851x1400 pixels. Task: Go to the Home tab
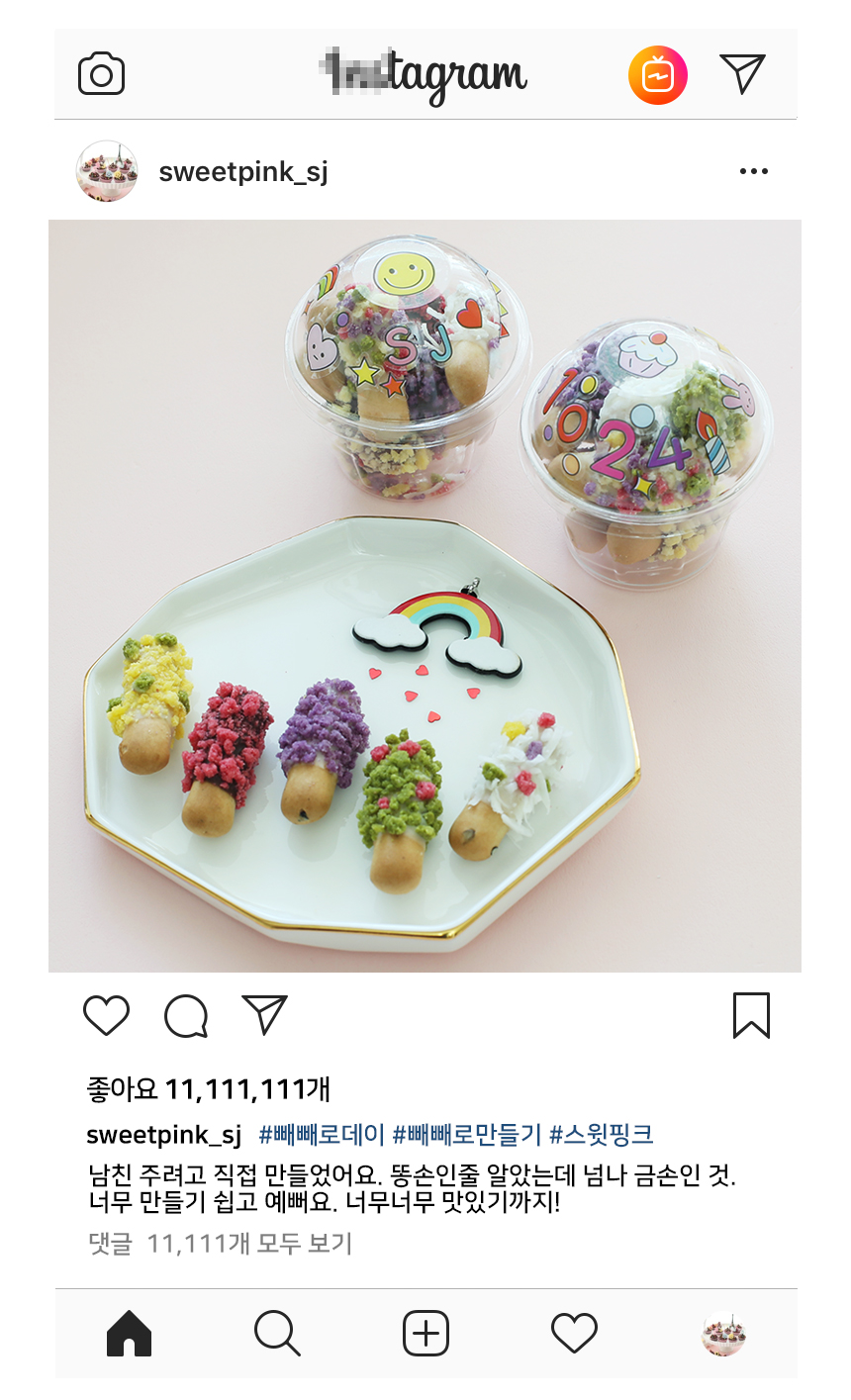point(129,1334)
